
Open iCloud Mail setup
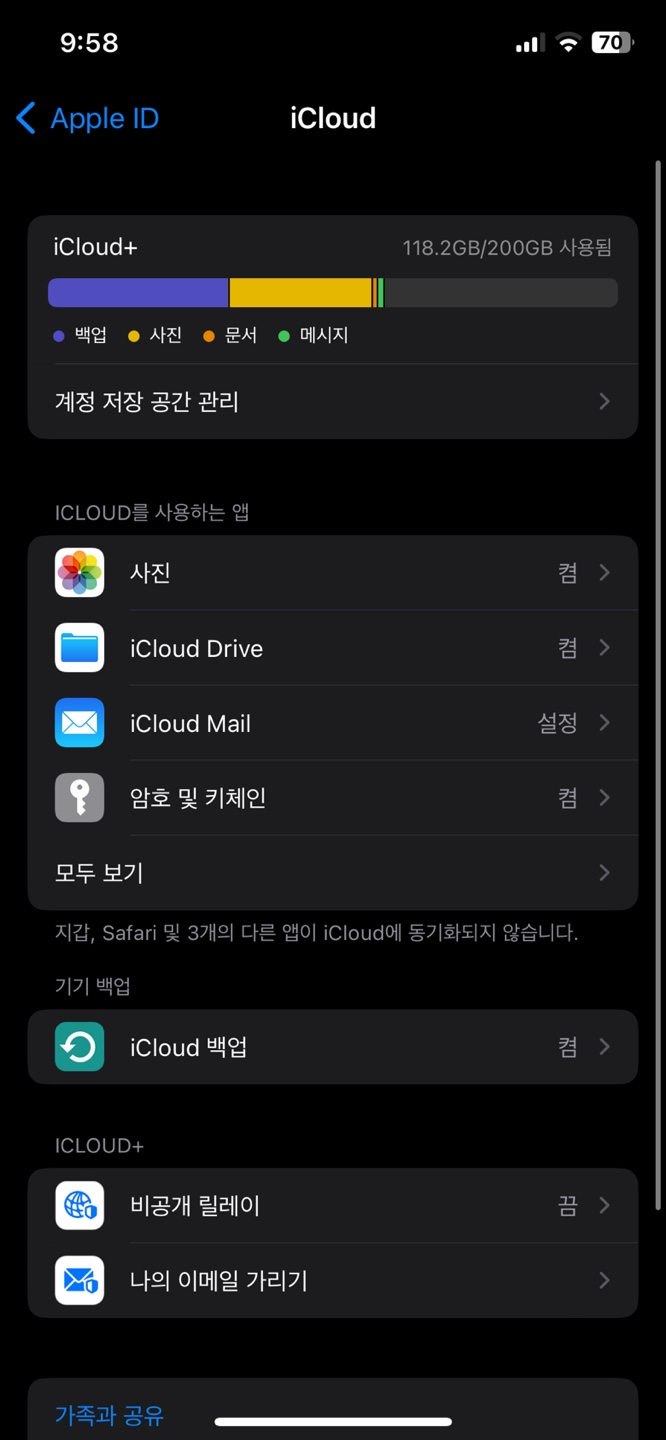[332, 723]
